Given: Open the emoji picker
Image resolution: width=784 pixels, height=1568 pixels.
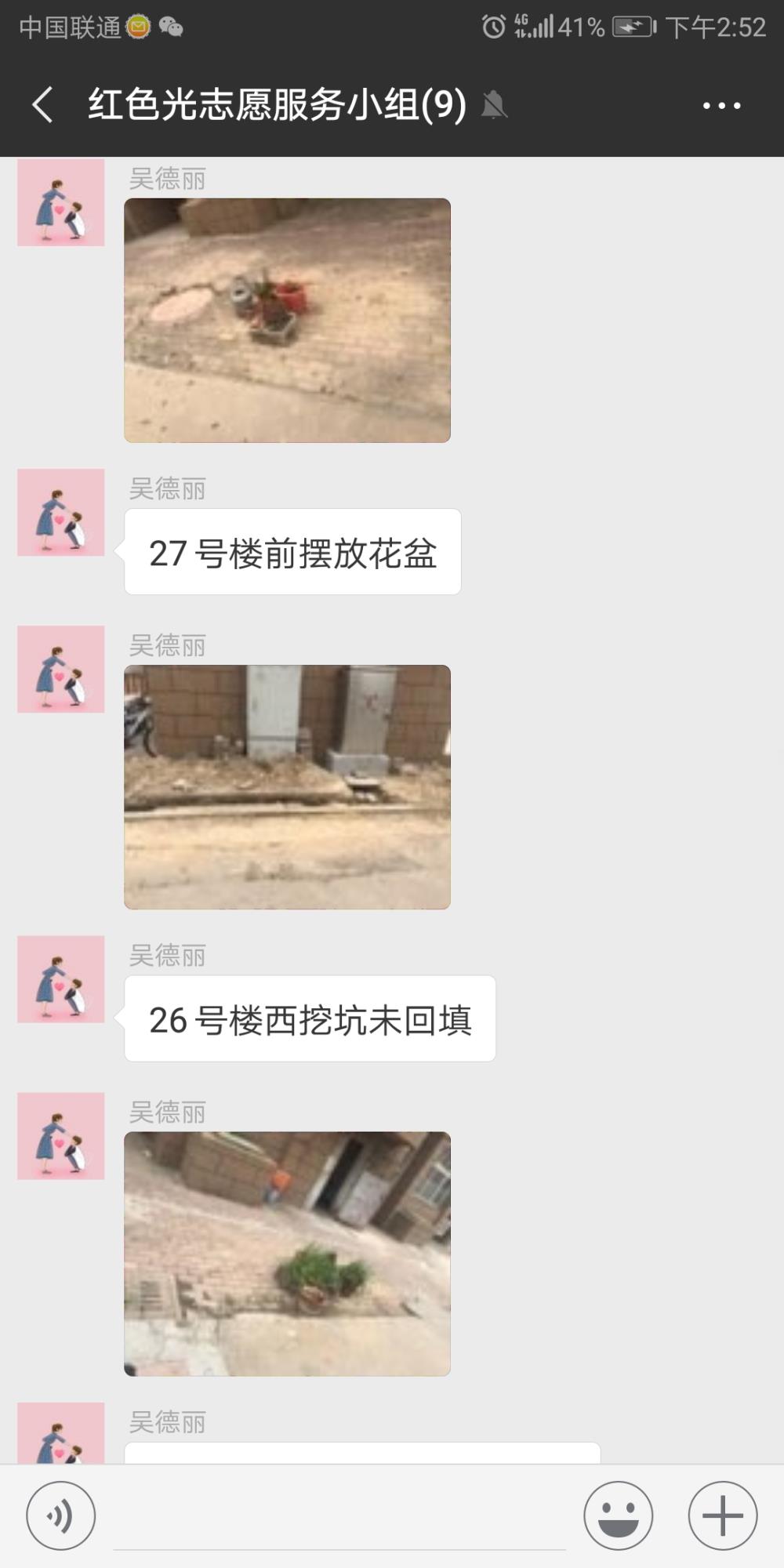Looking at the screenshot, I should (619, 1515).
